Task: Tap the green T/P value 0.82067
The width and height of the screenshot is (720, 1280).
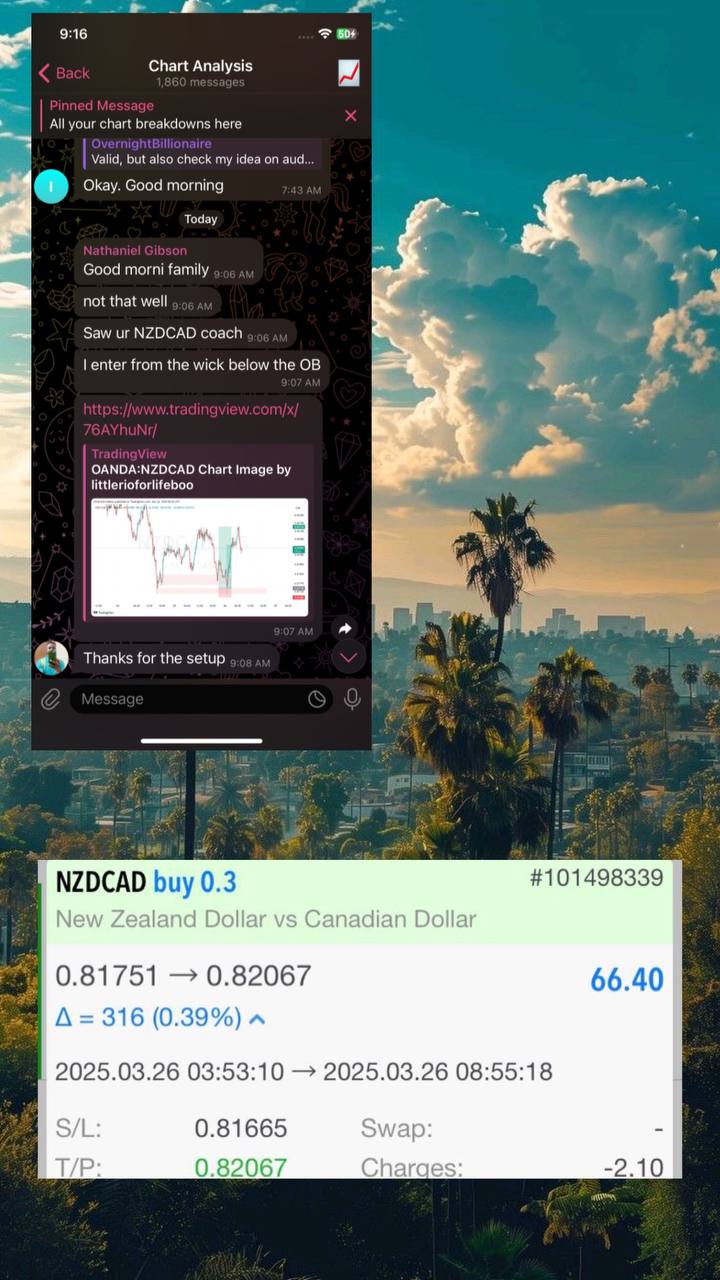Action: coord(241,1166)
